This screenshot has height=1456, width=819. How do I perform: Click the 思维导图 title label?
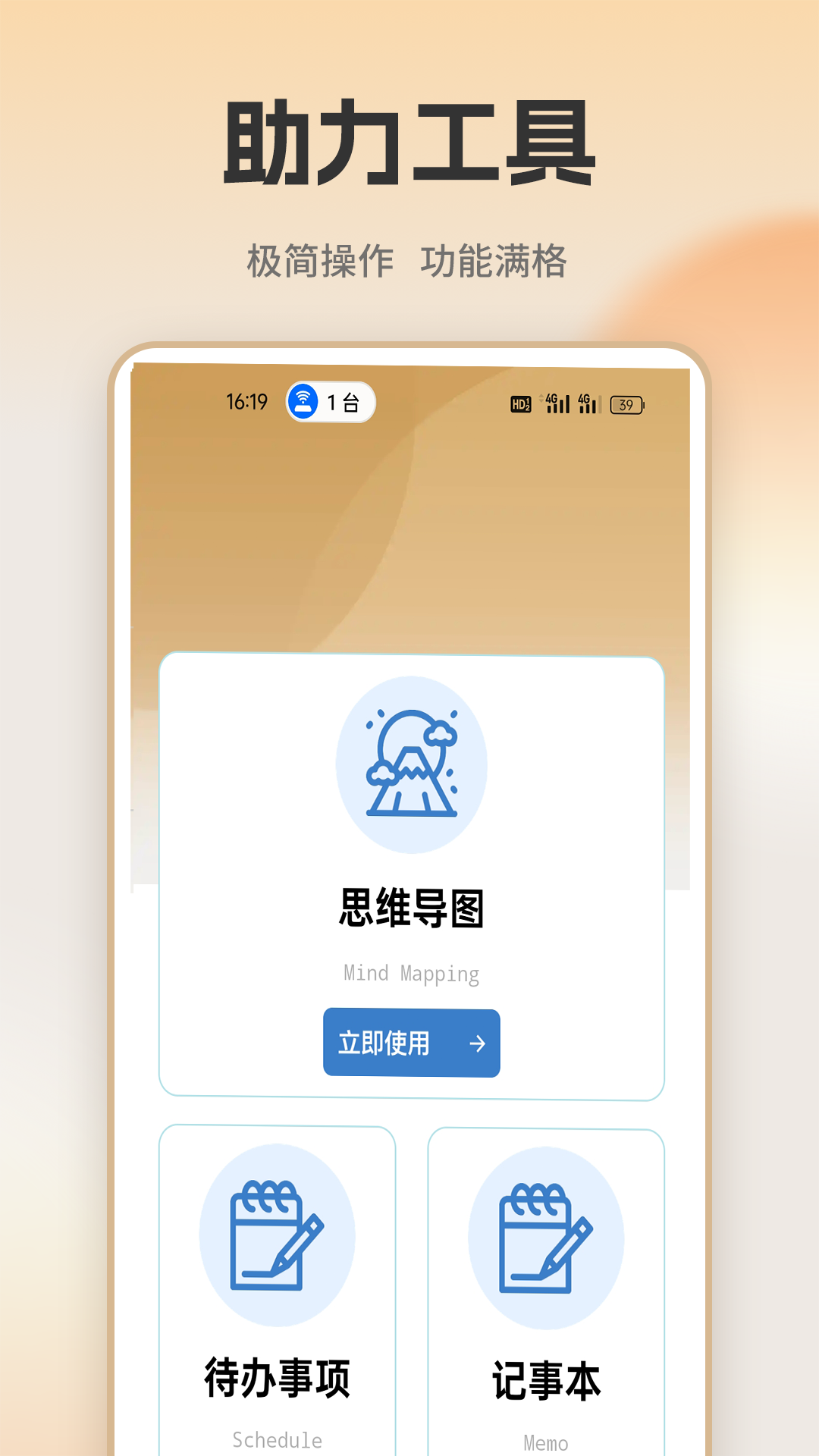[410, 907]
